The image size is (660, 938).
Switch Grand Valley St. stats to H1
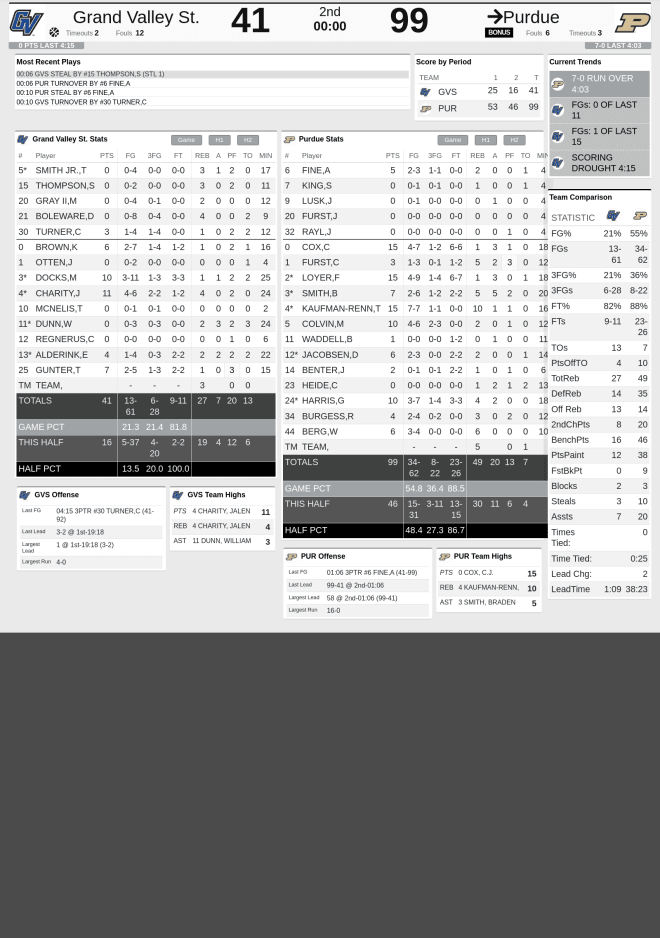[219, 140]
